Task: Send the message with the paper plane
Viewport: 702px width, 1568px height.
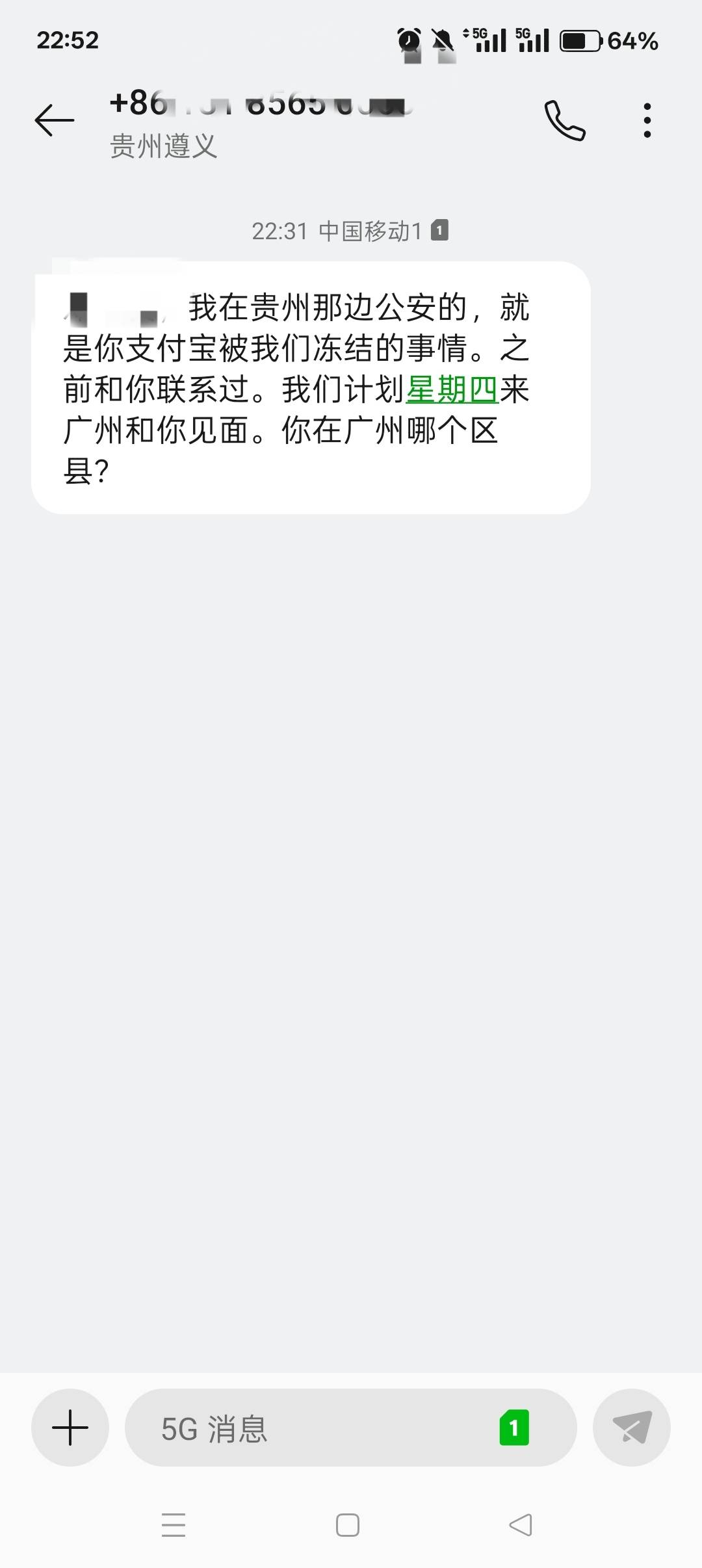Action: pyautogui.click(x=632, y=1428)
